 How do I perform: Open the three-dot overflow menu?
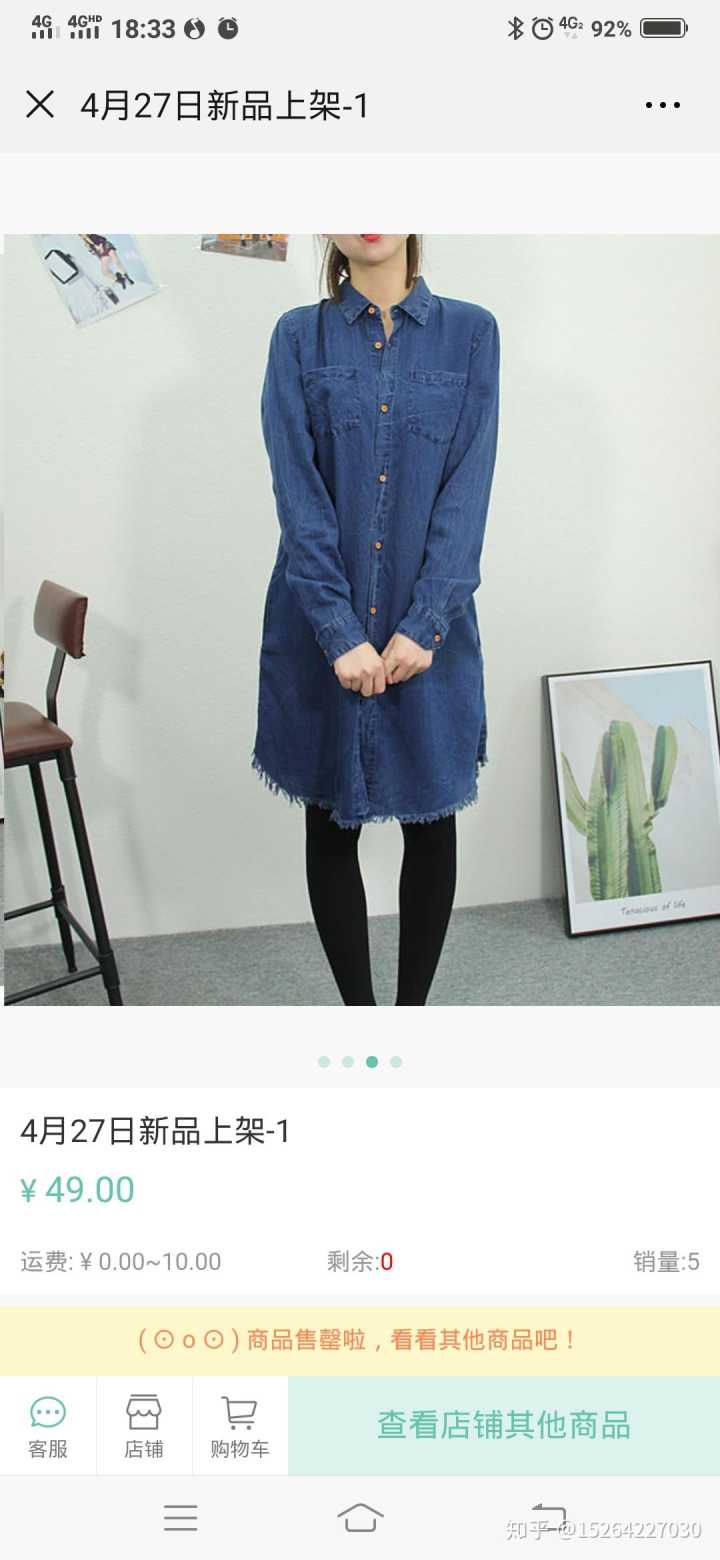coord(662,105)
